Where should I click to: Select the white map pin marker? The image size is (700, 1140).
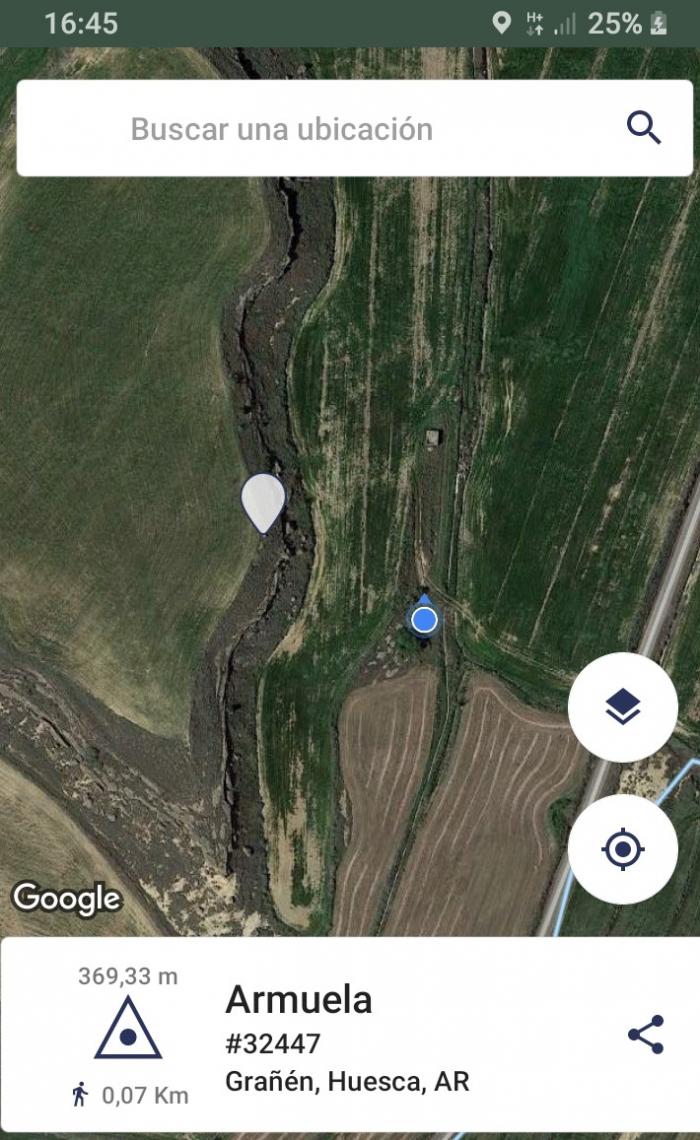[262, 503]
